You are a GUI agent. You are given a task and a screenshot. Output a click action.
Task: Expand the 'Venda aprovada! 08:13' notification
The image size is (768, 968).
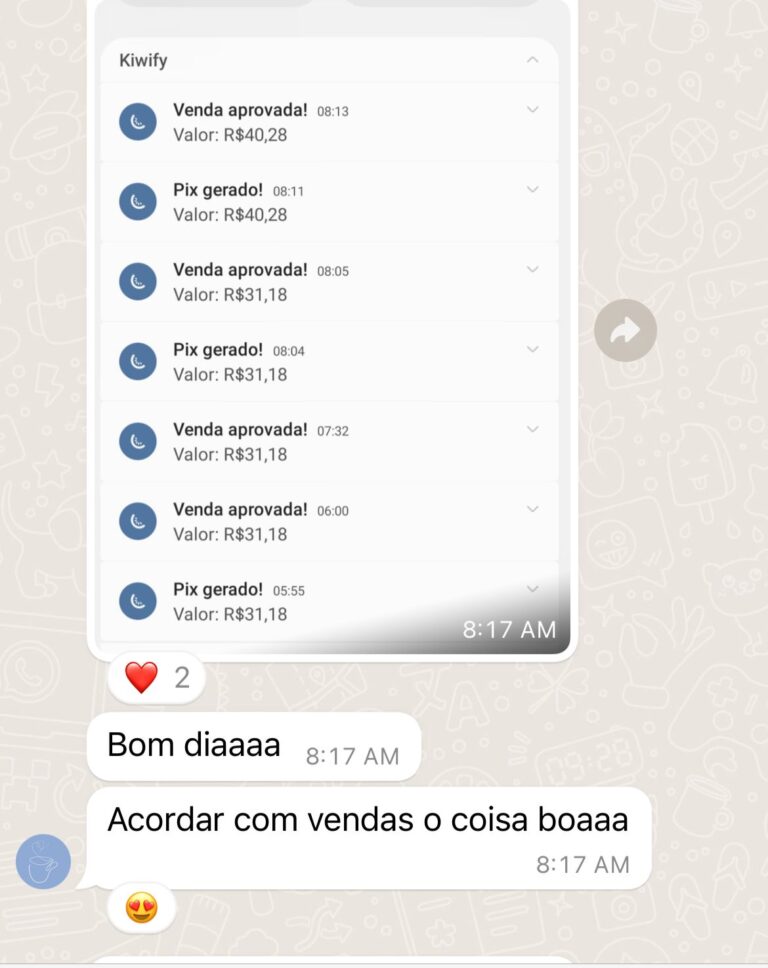pyautogui.click(x=531, y=108)
